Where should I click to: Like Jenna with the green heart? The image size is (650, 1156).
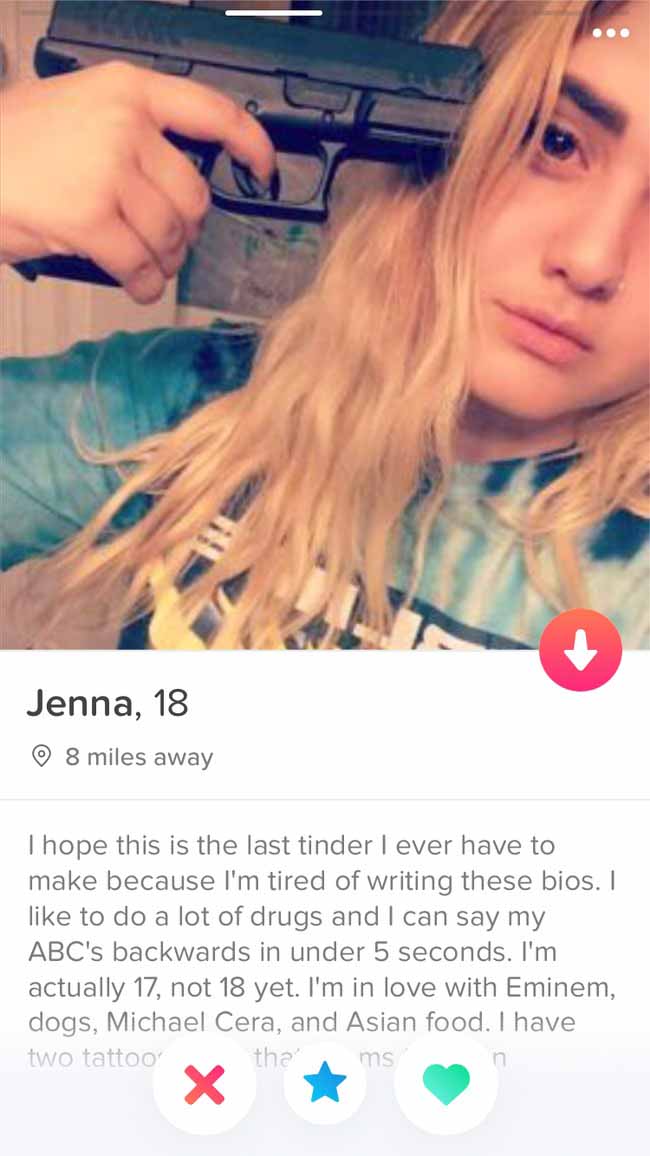coord(446,1084)
